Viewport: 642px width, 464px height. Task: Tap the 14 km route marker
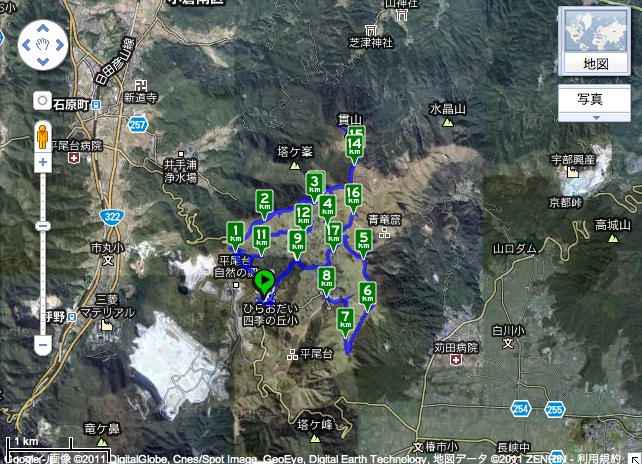pos(354,146)
